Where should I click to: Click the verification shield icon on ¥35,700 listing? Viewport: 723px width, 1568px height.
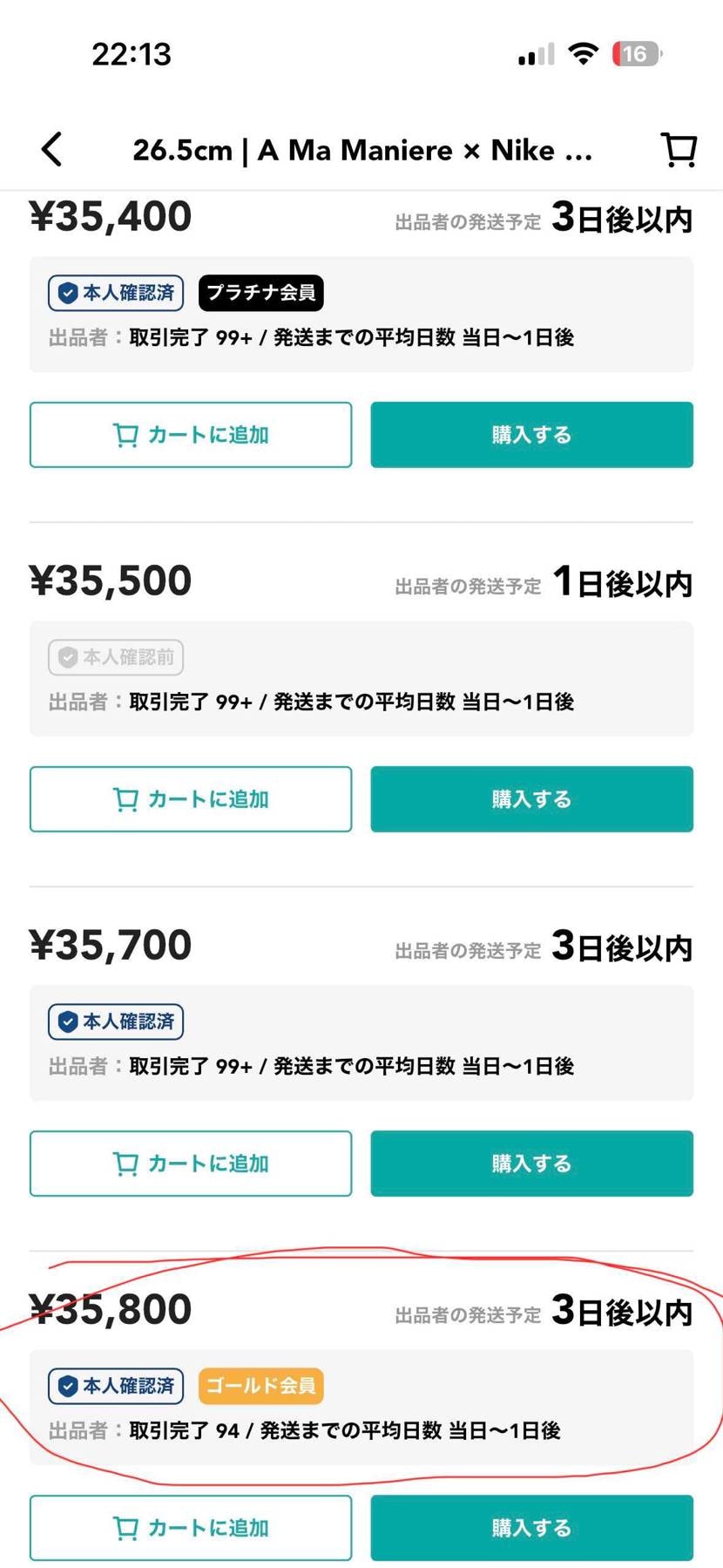(69, 1022)
